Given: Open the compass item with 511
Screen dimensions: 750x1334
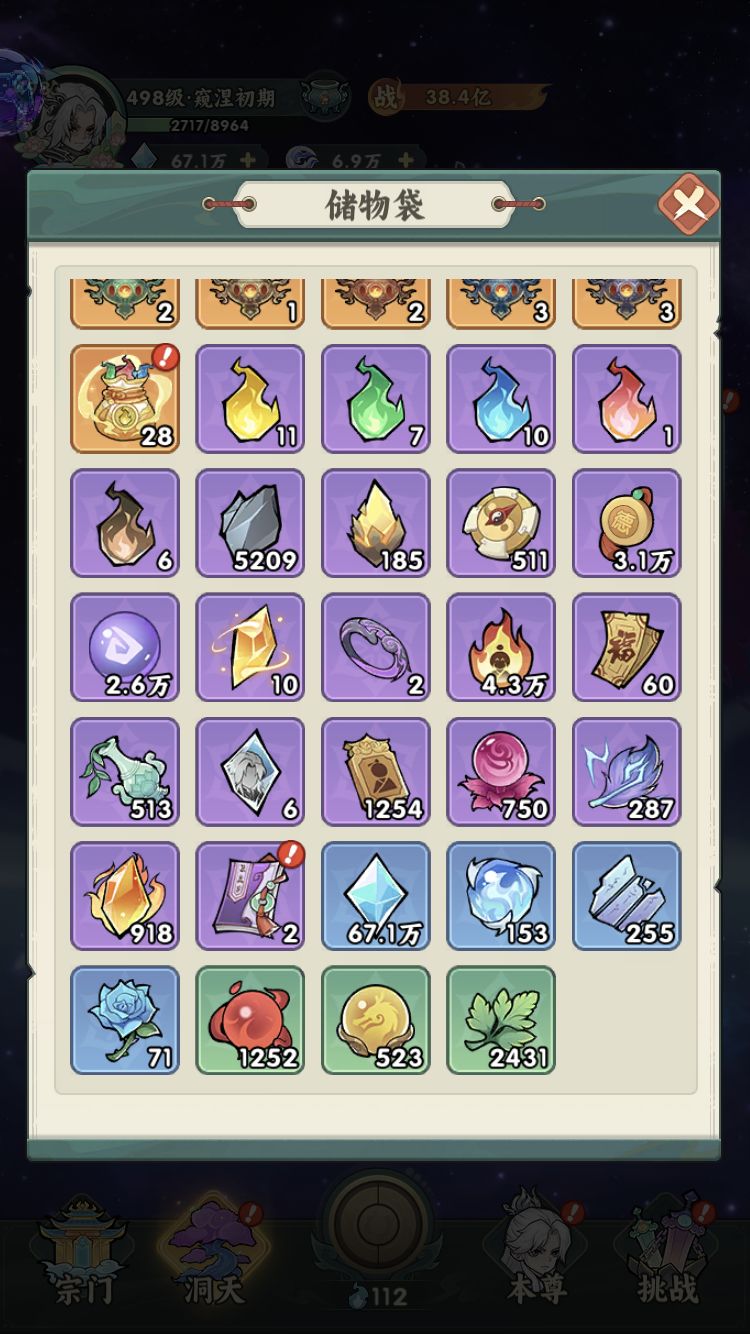Looking at the screenshot, I should [x=501, y=523].
